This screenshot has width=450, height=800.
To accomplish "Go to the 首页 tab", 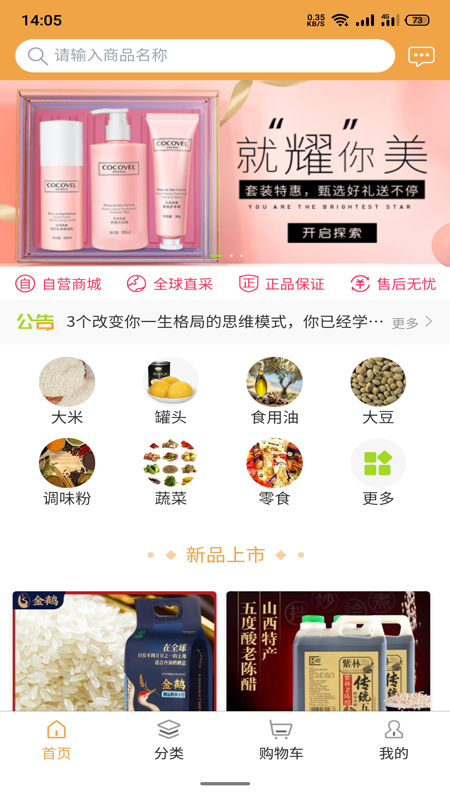I will 56,740.
